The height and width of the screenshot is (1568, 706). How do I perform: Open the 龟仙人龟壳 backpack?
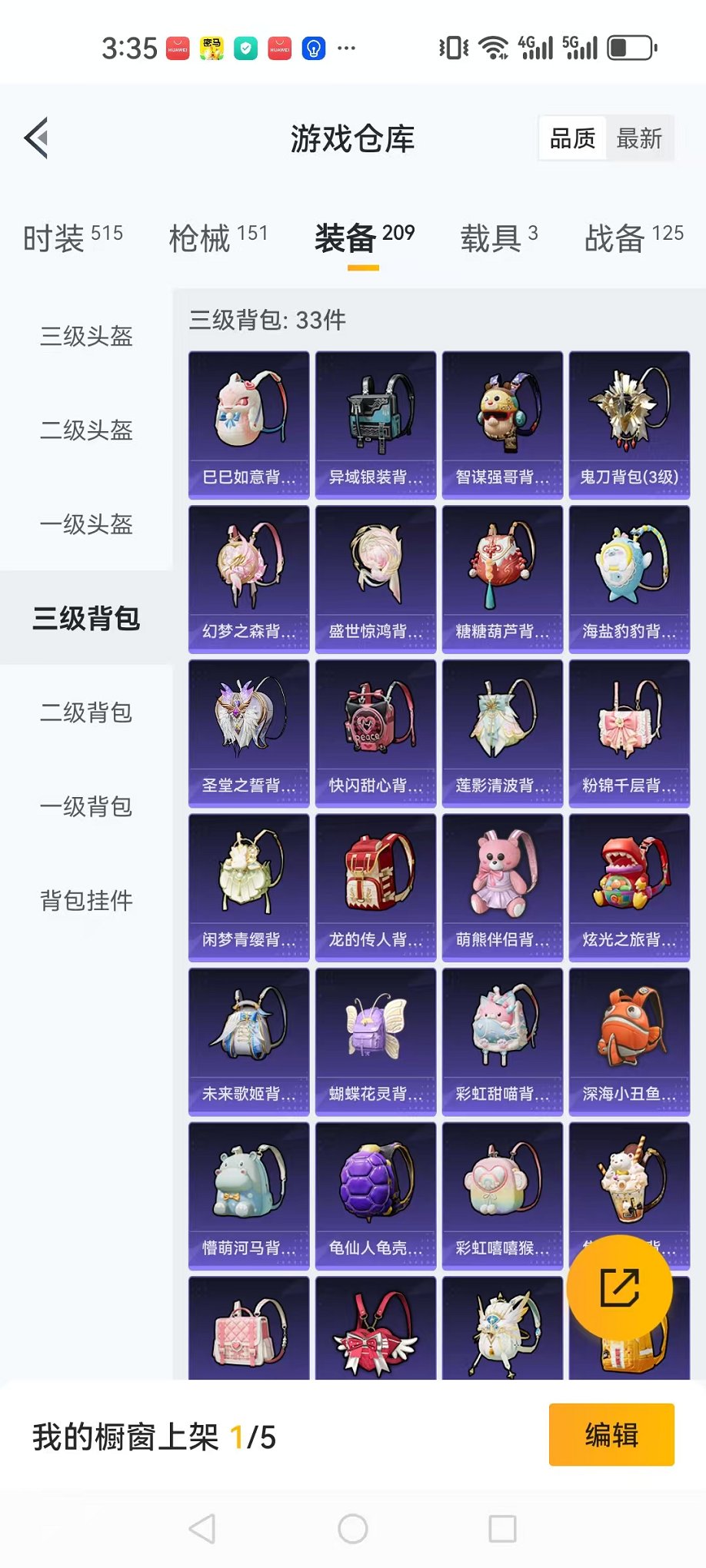375,1196
